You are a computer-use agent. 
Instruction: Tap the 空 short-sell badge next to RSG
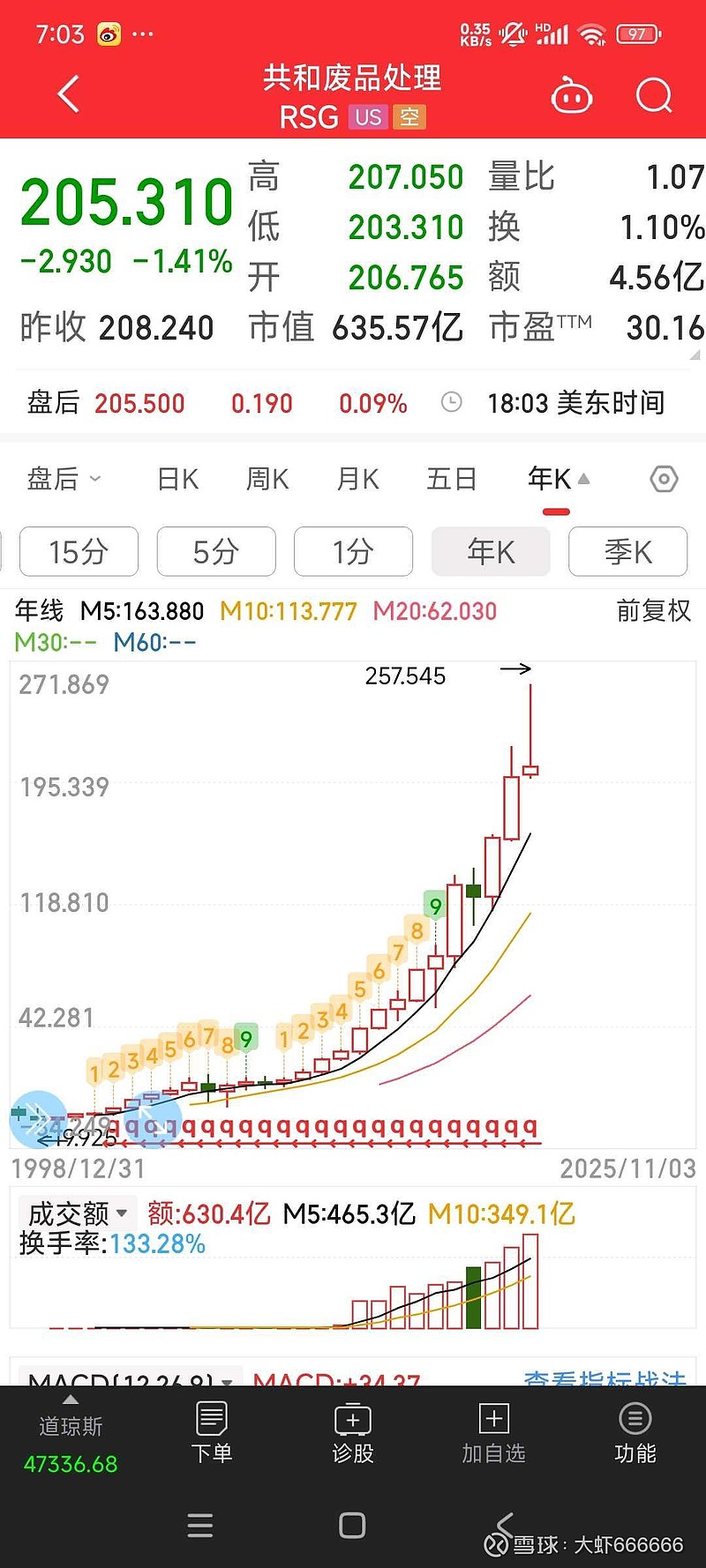coord(410,117)
